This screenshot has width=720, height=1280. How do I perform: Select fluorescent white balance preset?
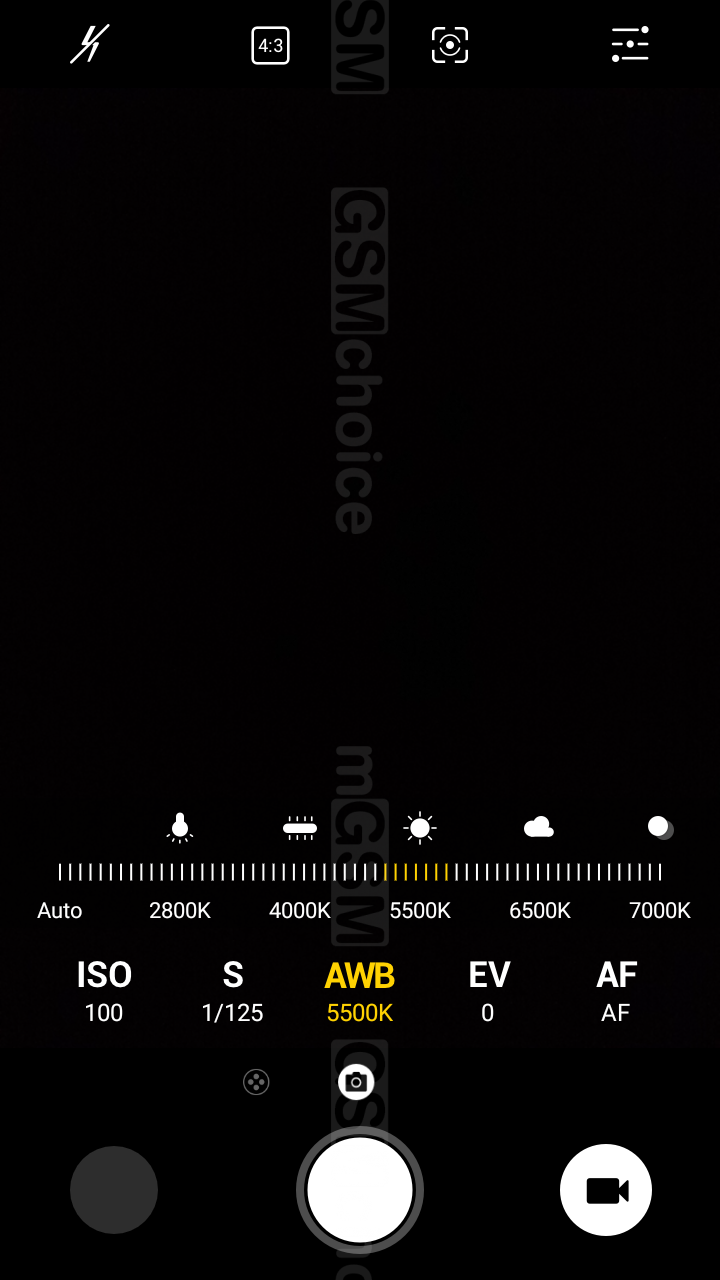pos(300,828)
